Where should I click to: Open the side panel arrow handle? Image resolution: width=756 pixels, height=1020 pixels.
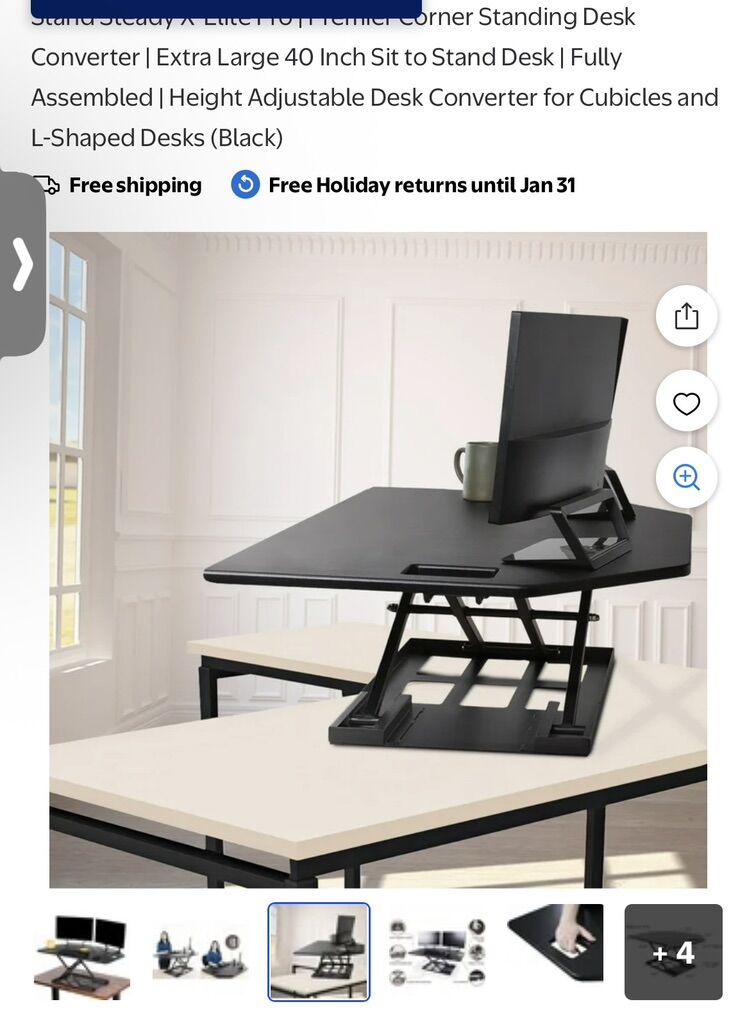point(22,265)
